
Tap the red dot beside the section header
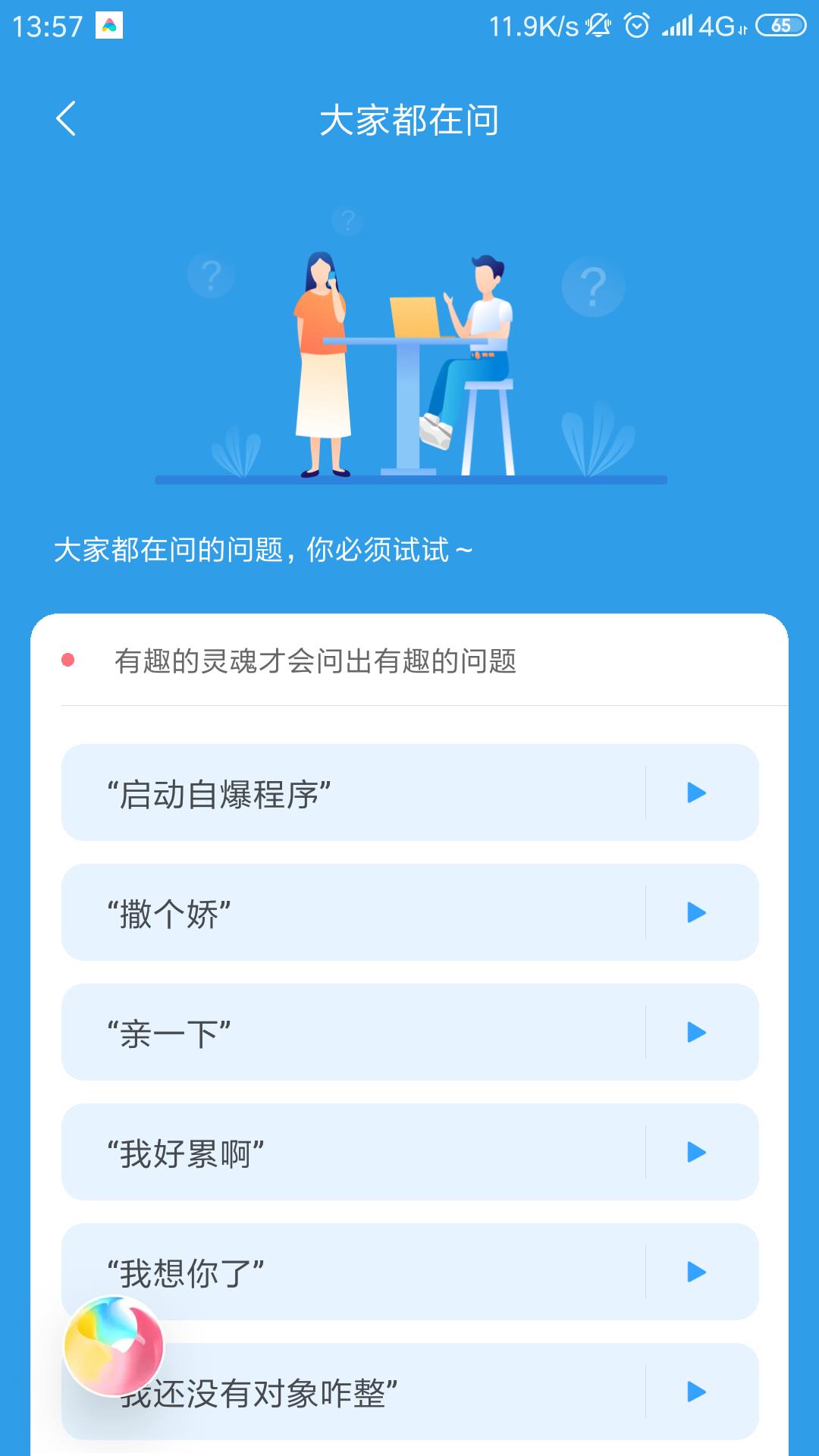(x=68, y=661)
